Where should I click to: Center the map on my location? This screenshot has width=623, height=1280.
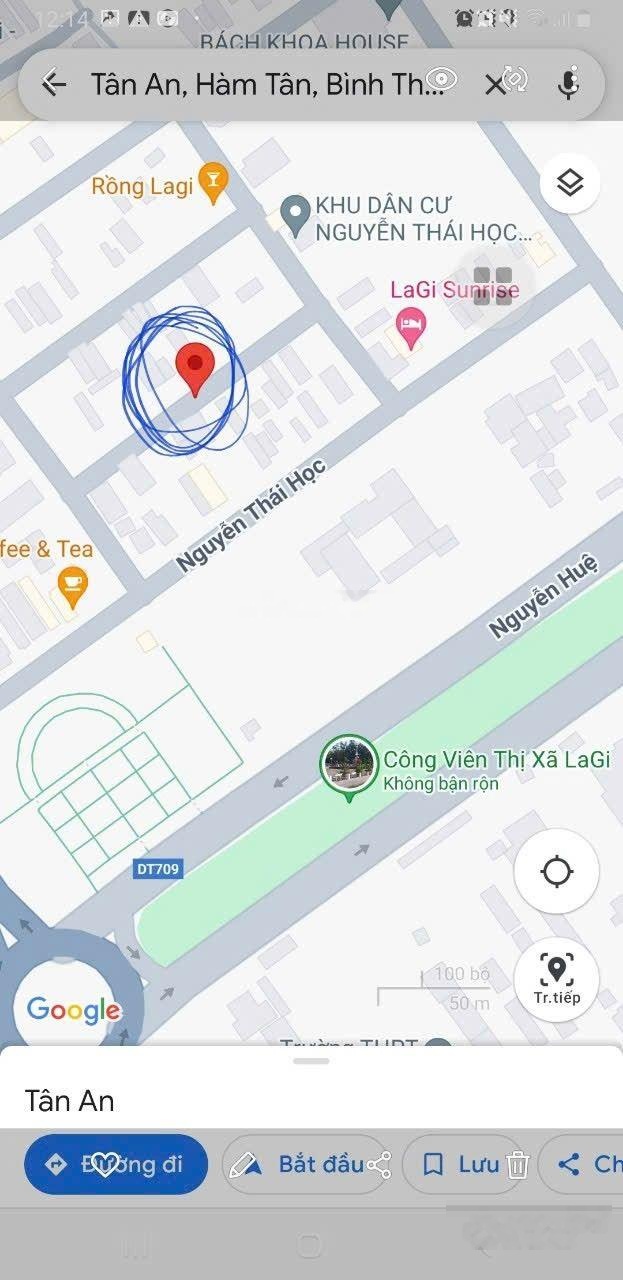click(x=556, y=871)
